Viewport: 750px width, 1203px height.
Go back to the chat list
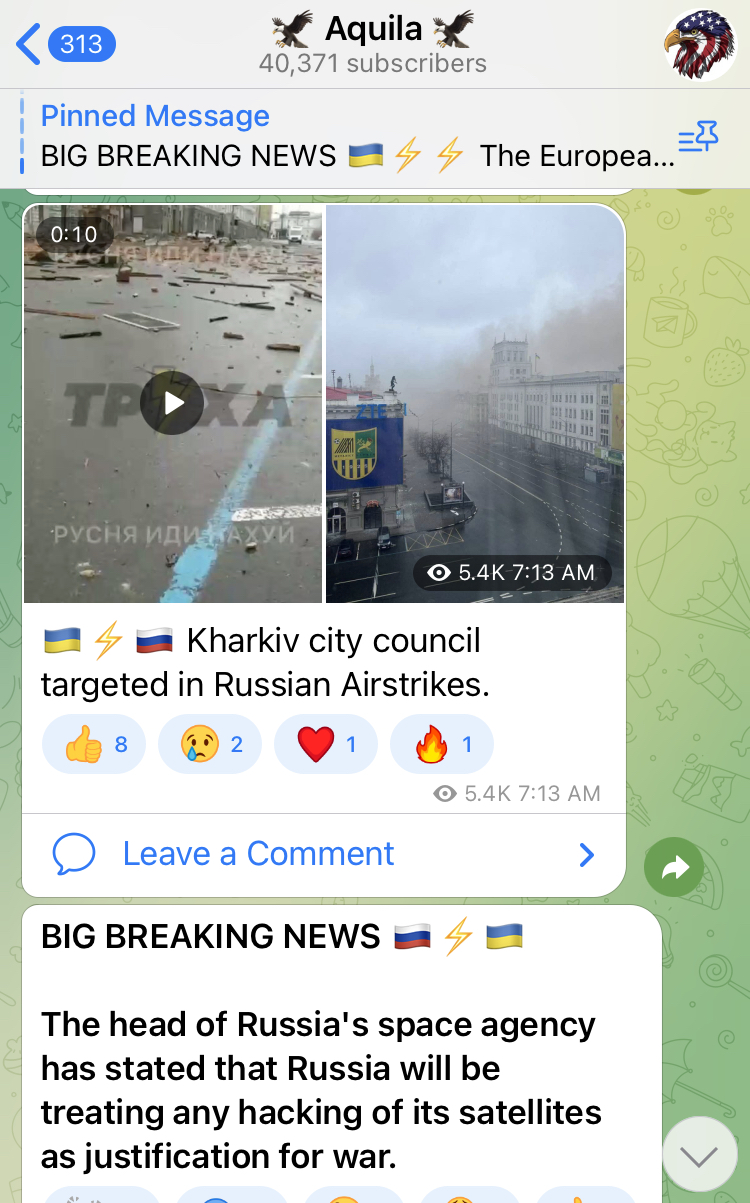[66, 44]
